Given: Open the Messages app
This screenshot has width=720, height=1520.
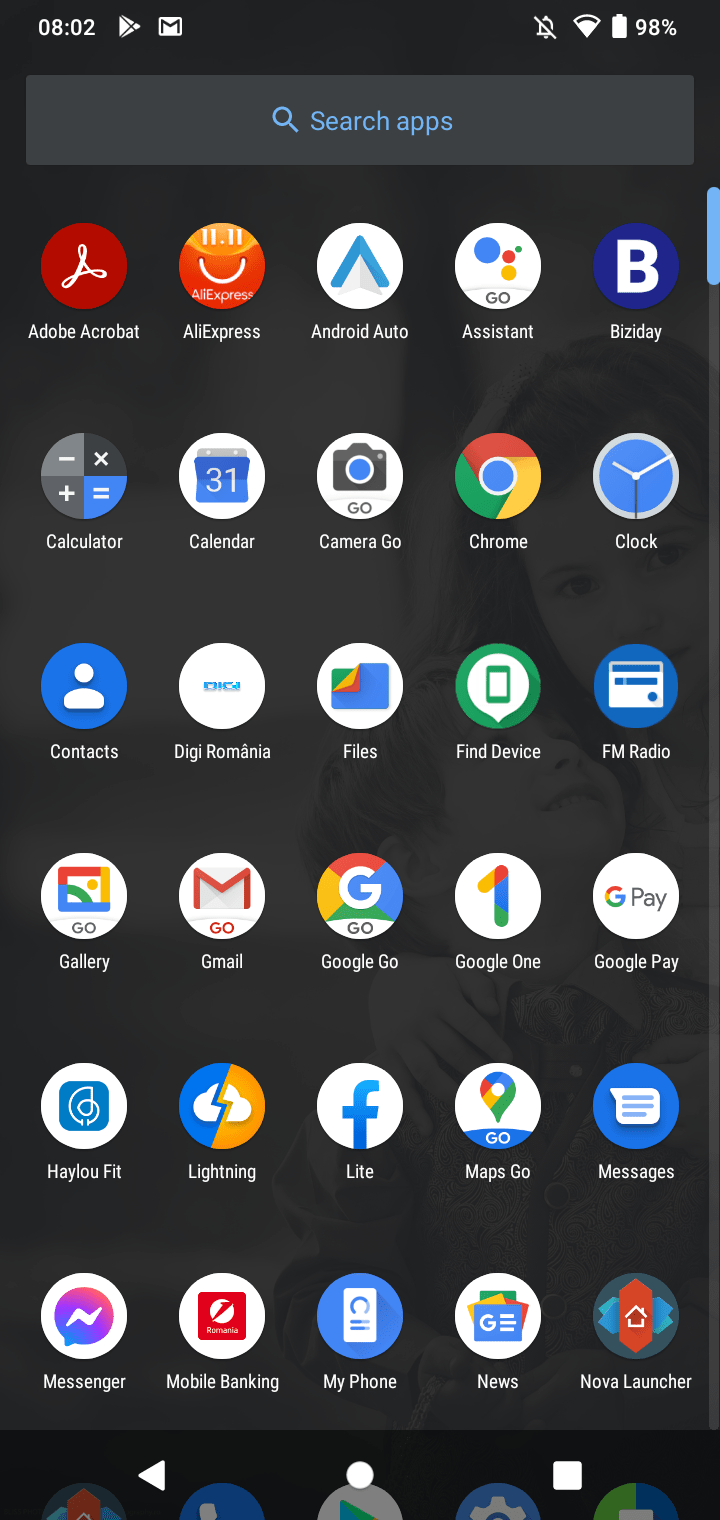Looking at the screenshot, I should [636, 1107].
